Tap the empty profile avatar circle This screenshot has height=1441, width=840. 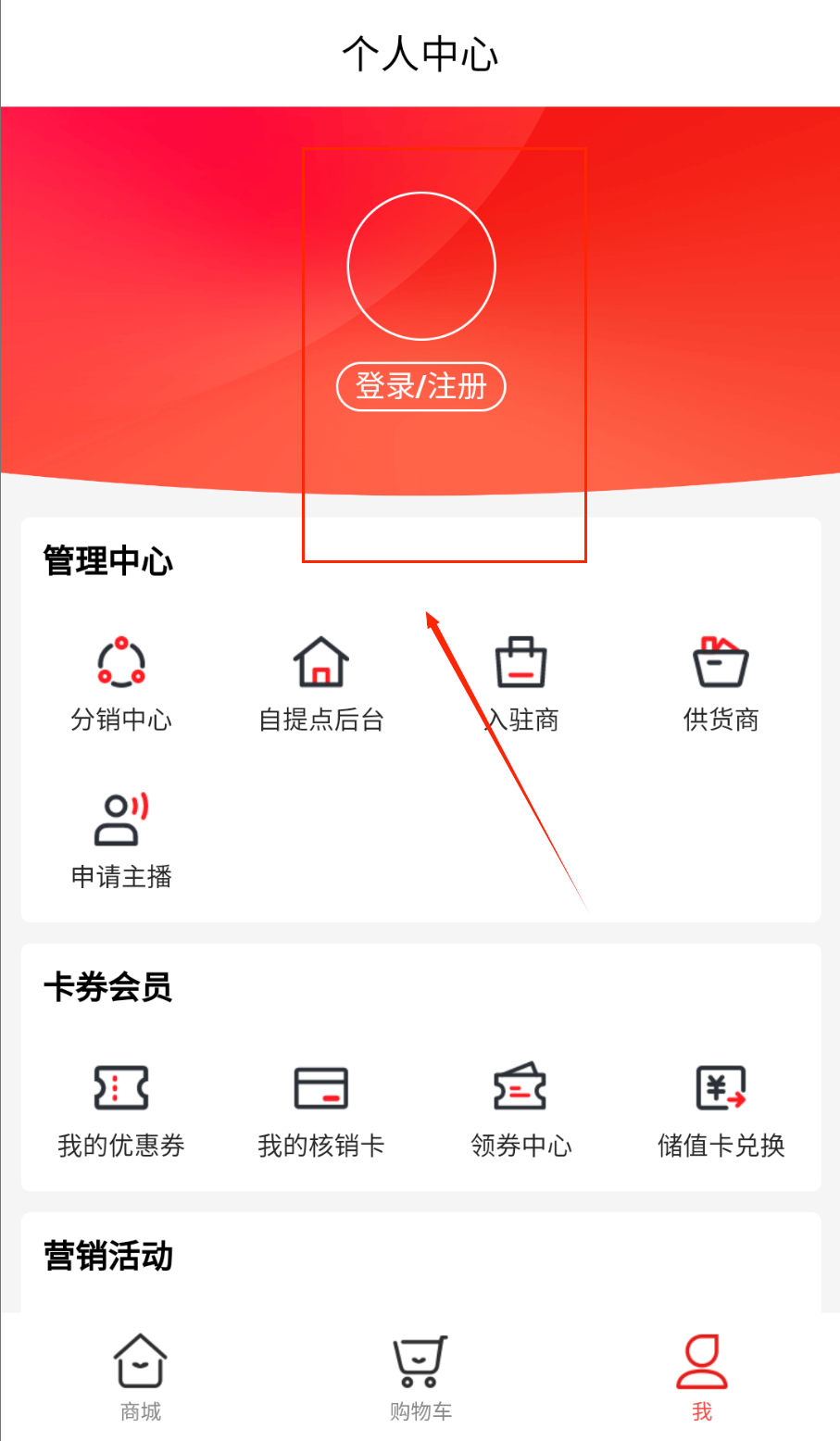pyautogui.click(x=421, y=267)
